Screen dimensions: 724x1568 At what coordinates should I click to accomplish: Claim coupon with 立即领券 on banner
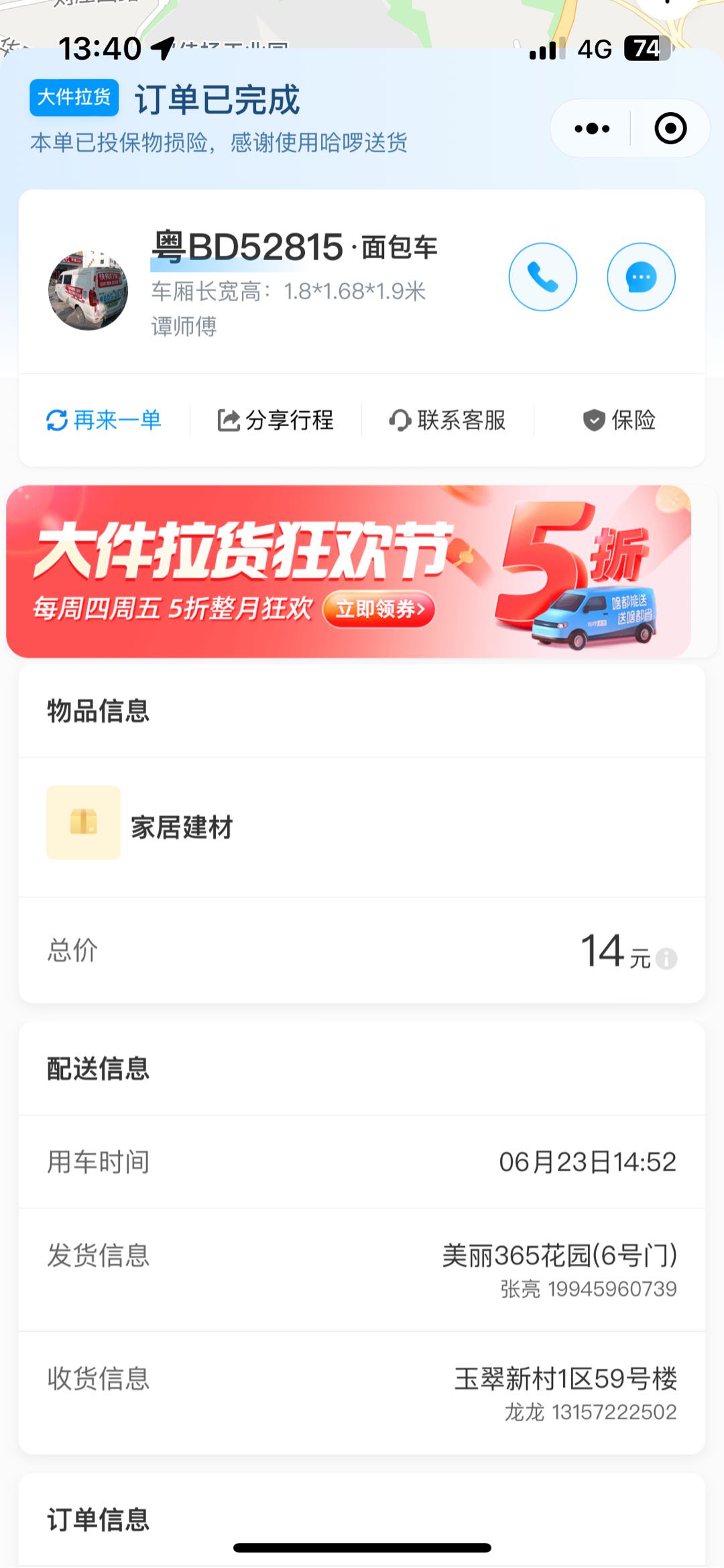pos(379,609)
